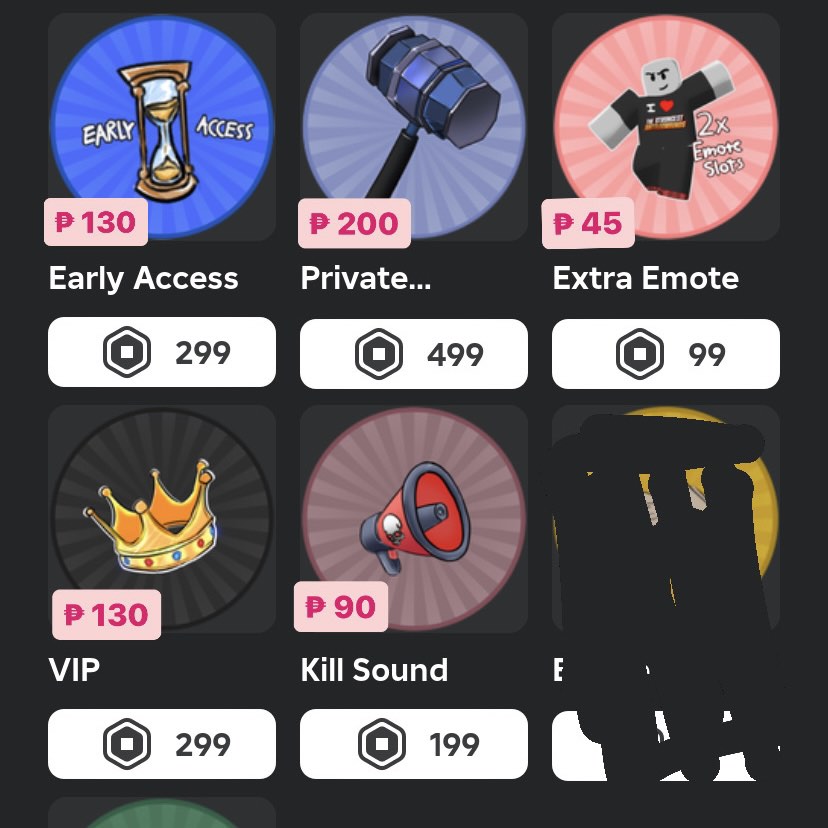Buy Extra Emote for 99 Robux
The image size is (828, 828).
click(x=665, y=353)
